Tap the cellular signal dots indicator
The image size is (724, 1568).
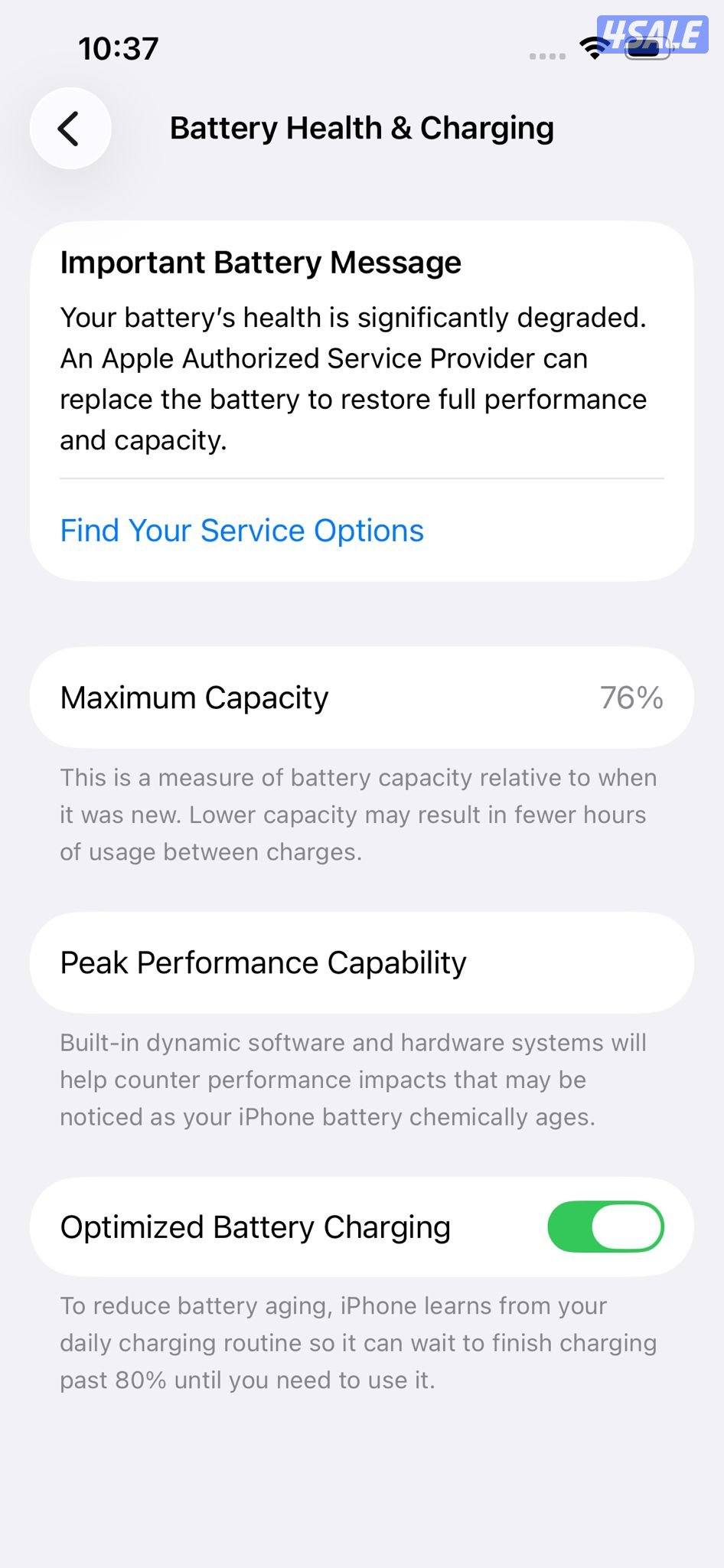[547, 55]
